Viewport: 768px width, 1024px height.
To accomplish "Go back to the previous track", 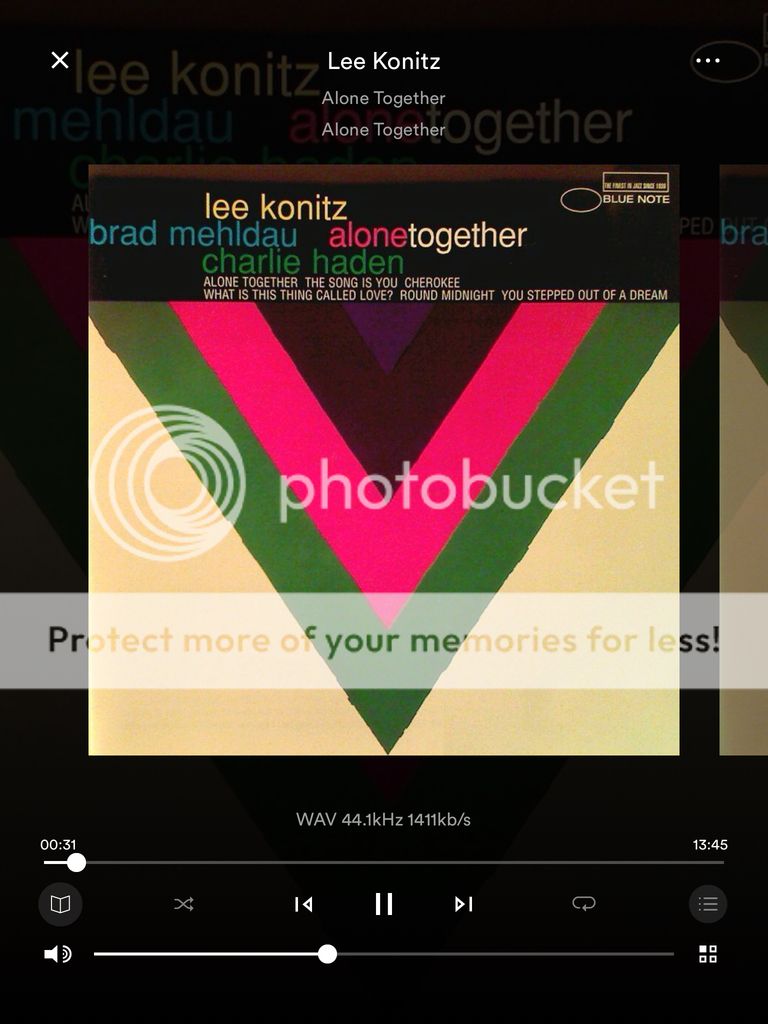I will (303, 904).
